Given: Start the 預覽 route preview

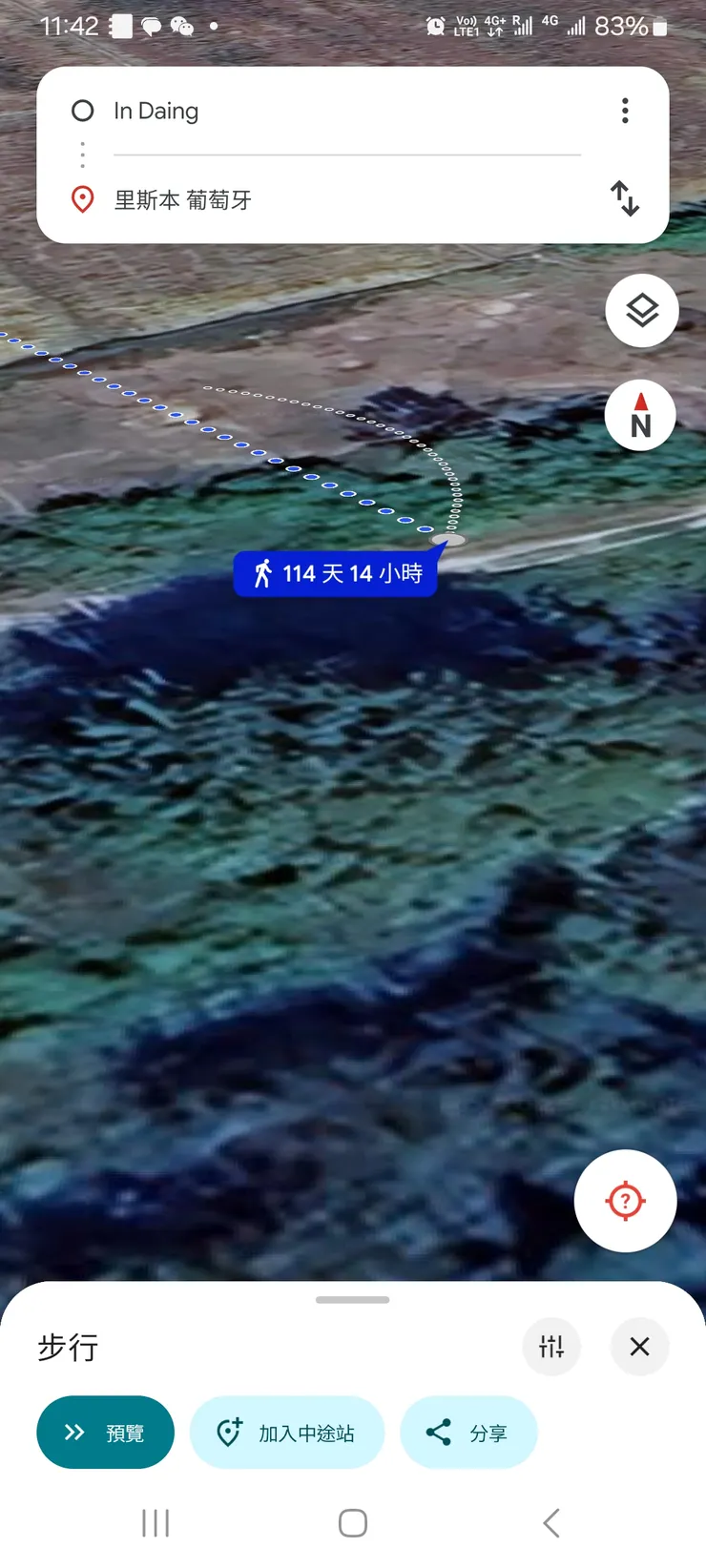Looking at the screenshot, I should [105, 1433].
